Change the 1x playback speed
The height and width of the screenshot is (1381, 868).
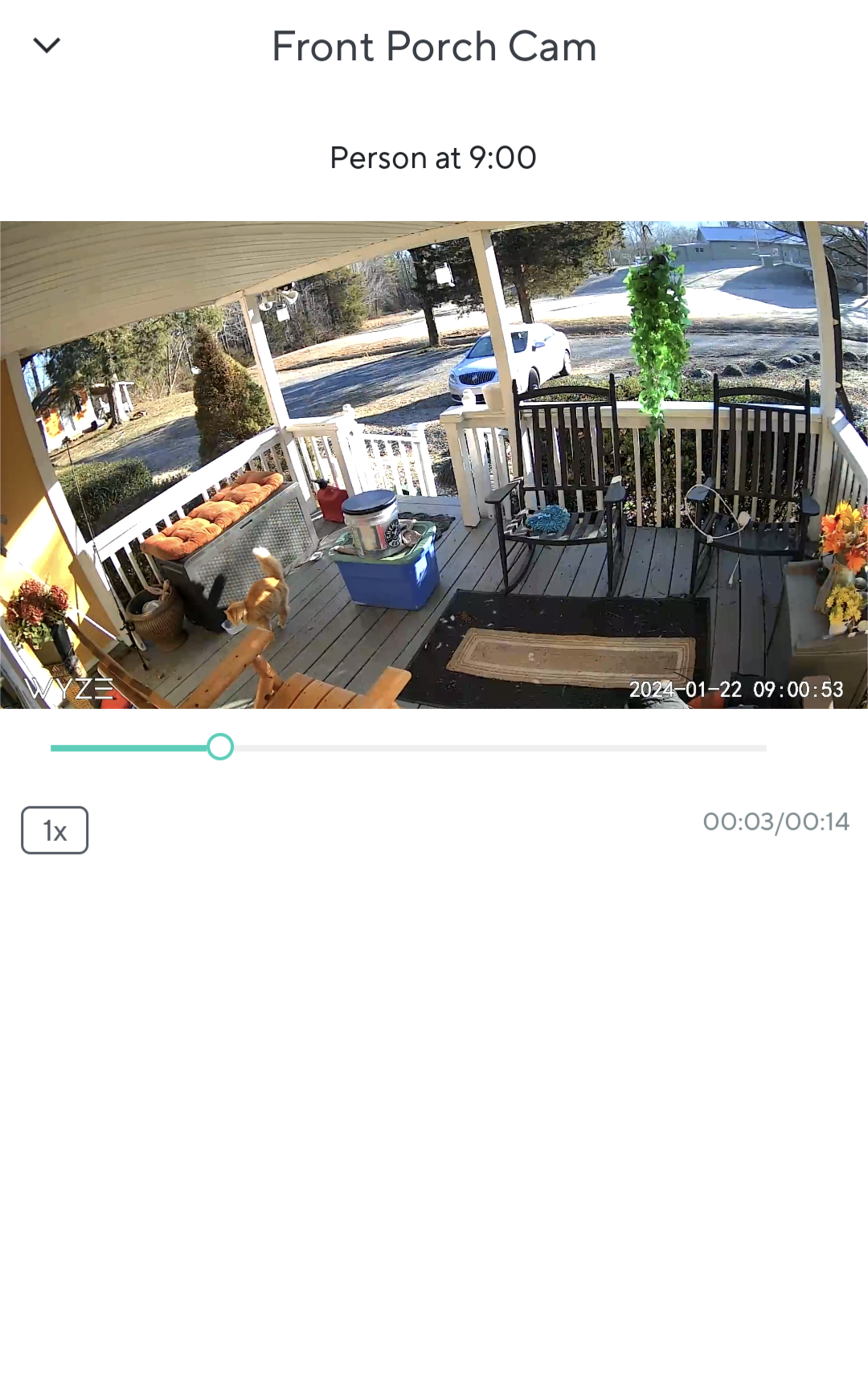tap(55, 830)
